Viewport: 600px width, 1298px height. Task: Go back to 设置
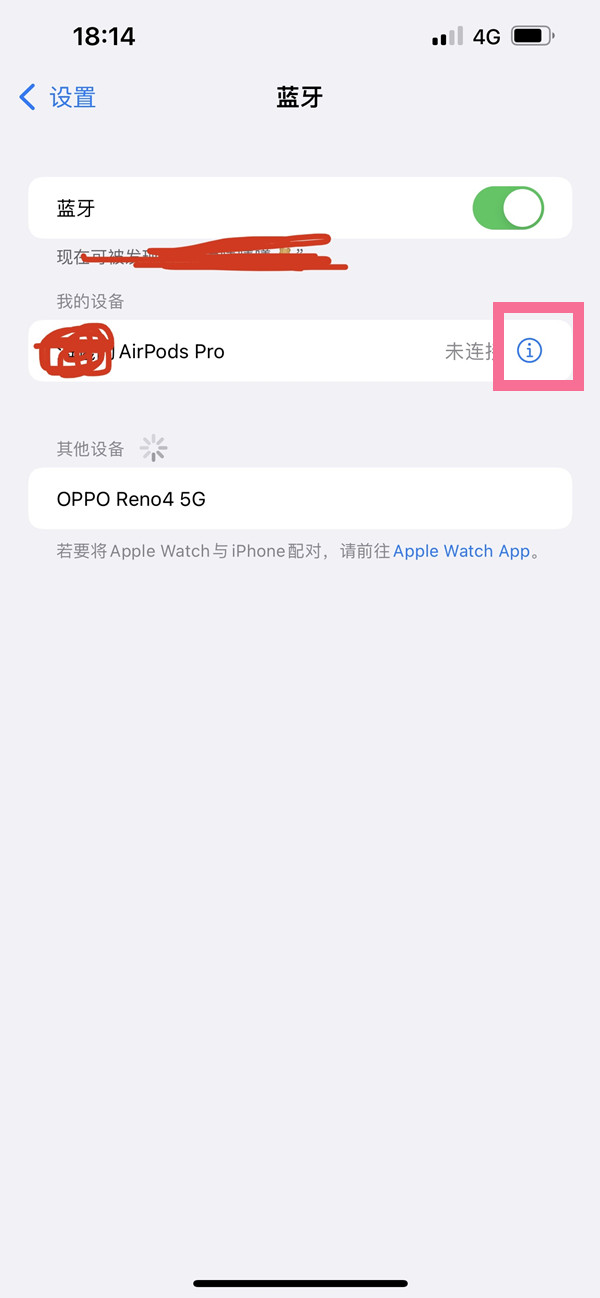(58, 97)
